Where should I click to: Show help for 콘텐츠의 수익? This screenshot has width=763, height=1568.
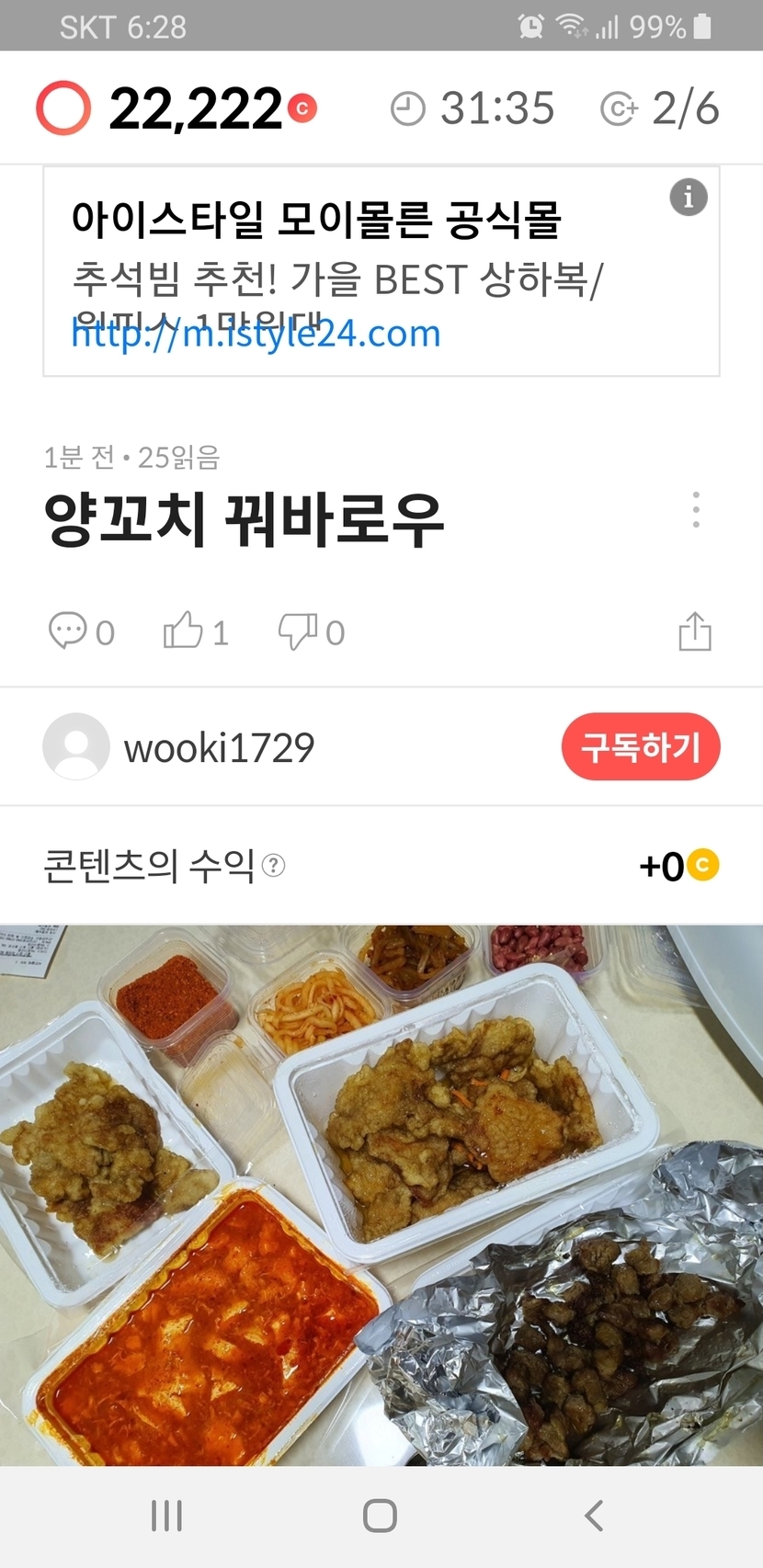(274, 865)
